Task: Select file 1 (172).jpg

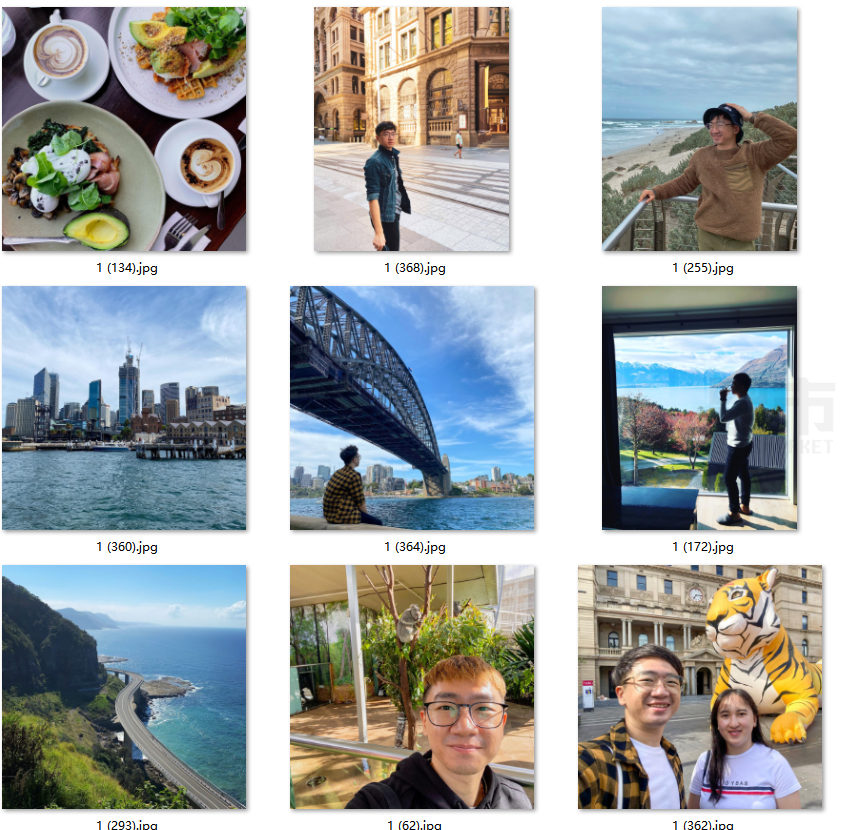Action: click(x=699, y=408)
